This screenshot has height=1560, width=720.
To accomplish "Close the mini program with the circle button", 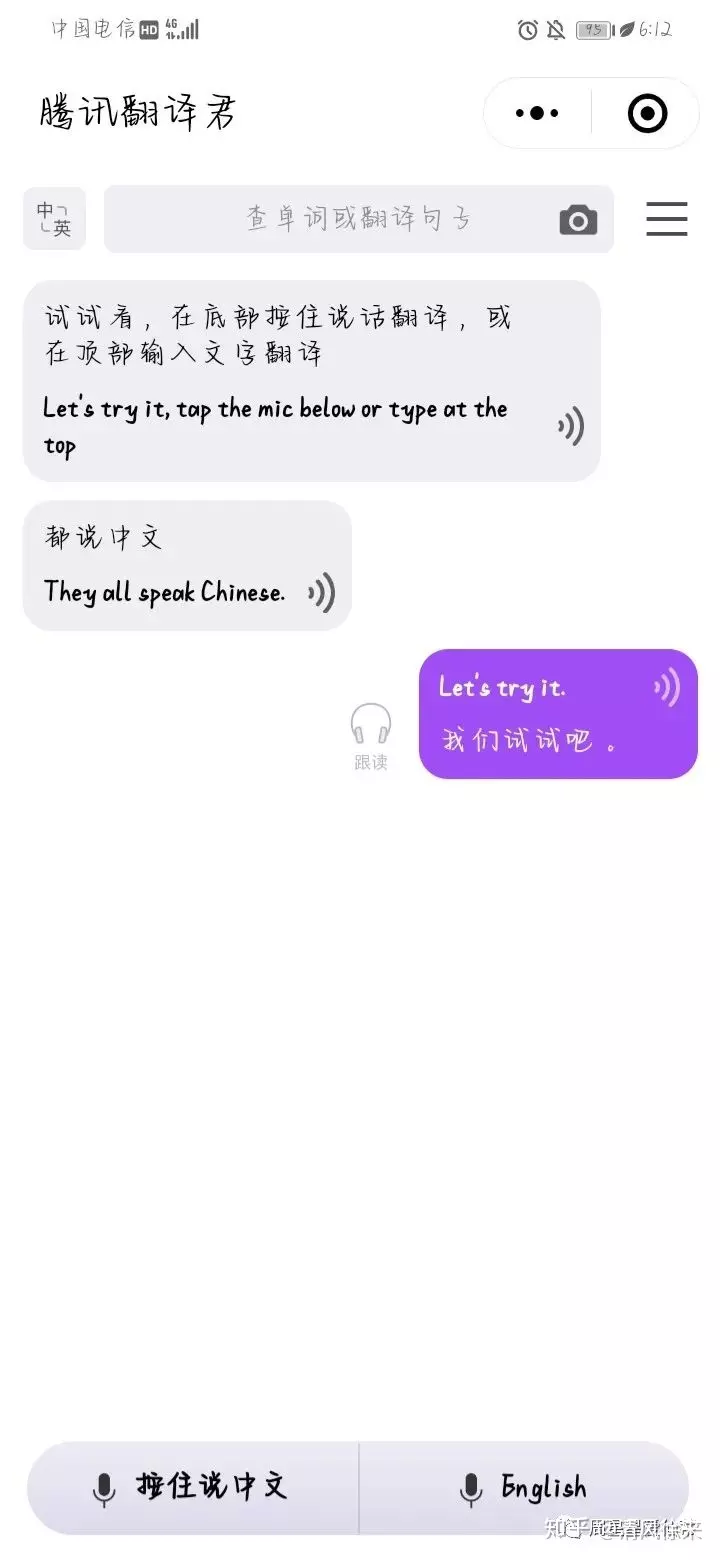I will (x=647, y=113).
